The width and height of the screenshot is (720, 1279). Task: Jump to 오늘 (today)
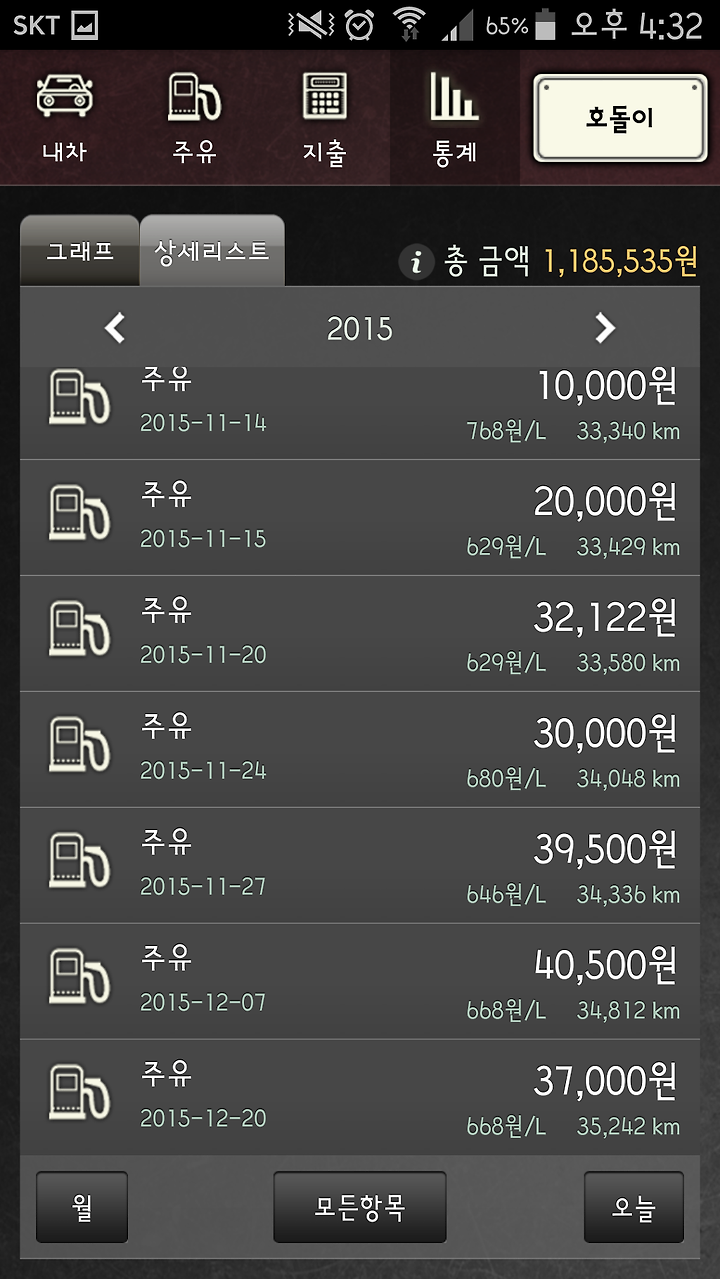point(634,1207)
